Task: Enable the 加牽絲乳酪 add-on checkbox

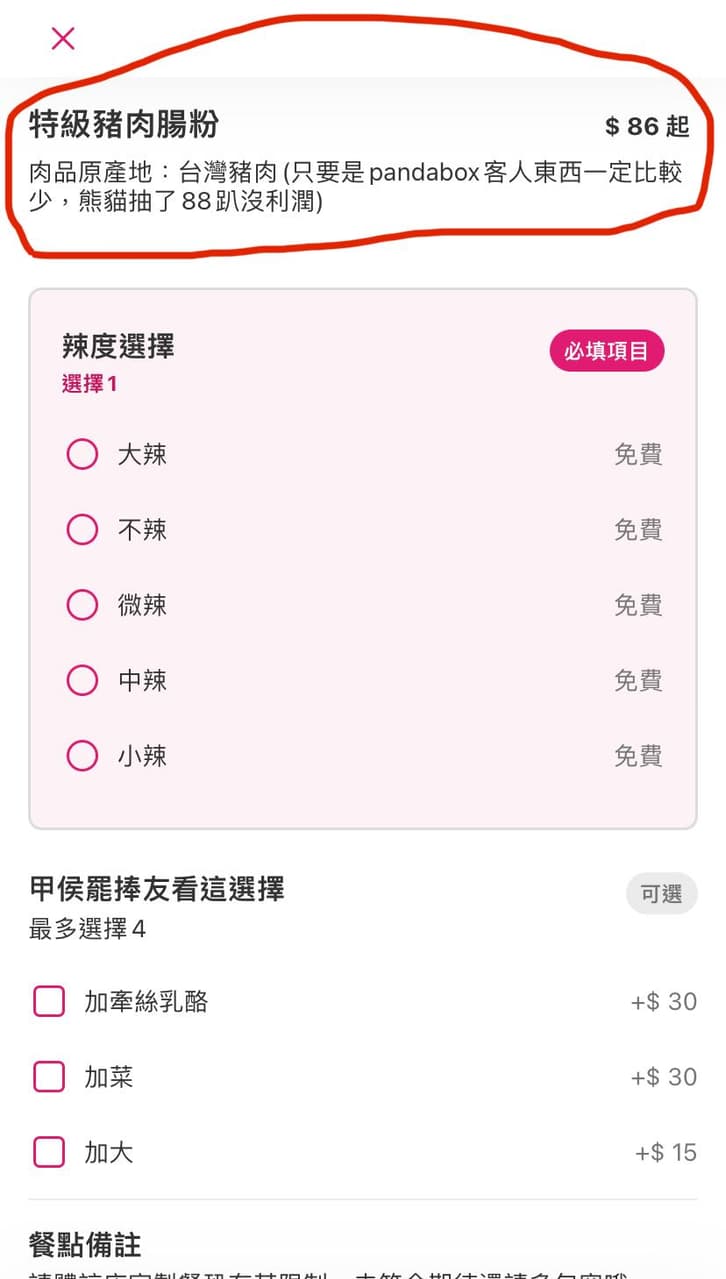Action: click(x=48, y=1001)
